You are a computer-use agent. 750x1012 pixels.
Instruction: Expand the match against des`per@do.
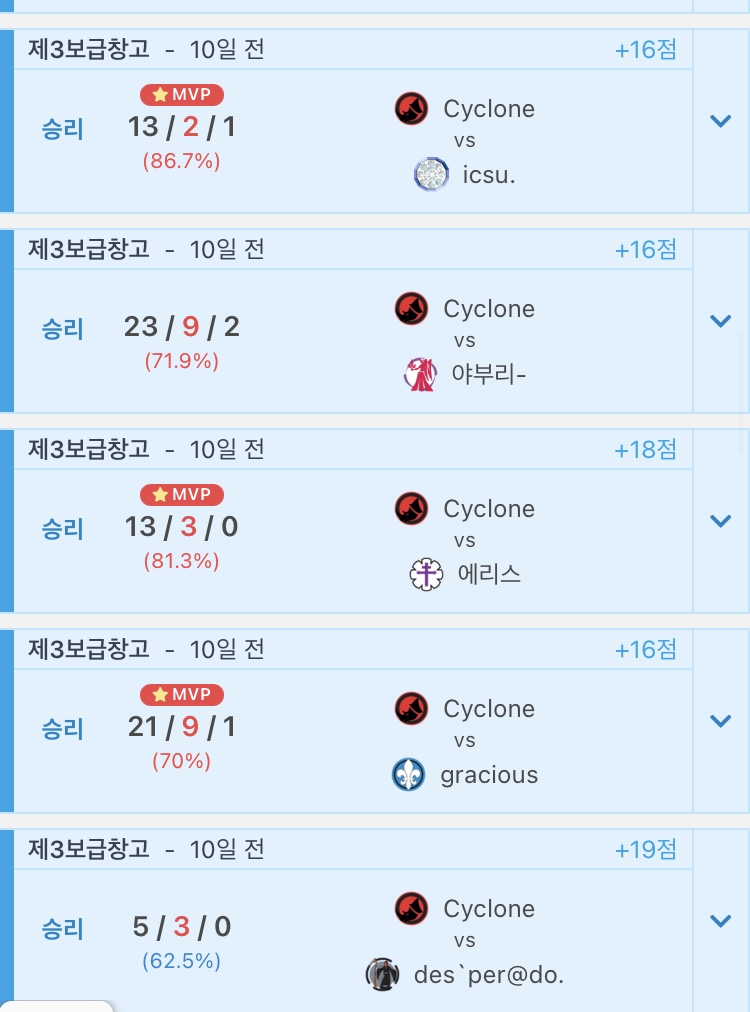pos(720,921)
